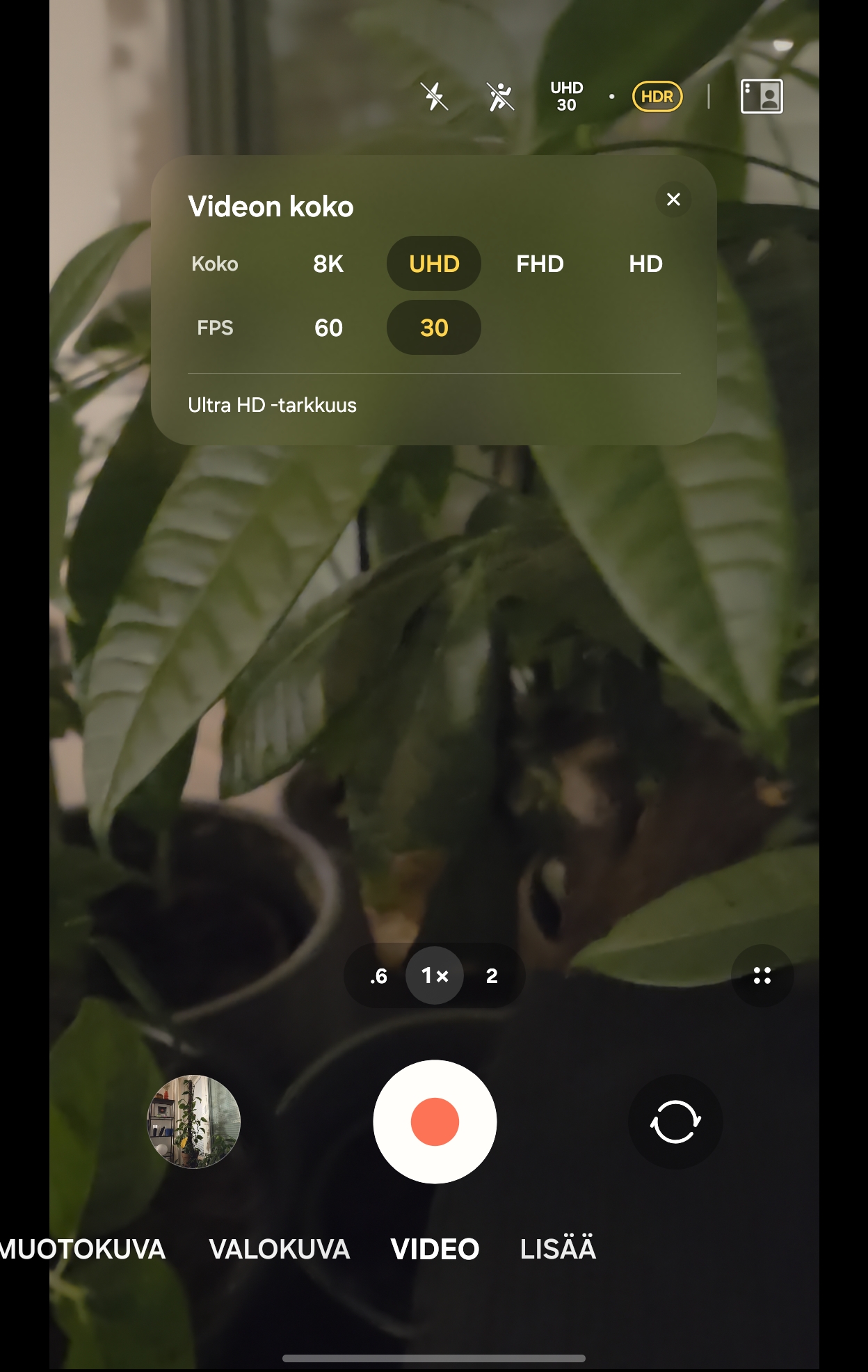Start recording video

click(x=435, y=1122)
